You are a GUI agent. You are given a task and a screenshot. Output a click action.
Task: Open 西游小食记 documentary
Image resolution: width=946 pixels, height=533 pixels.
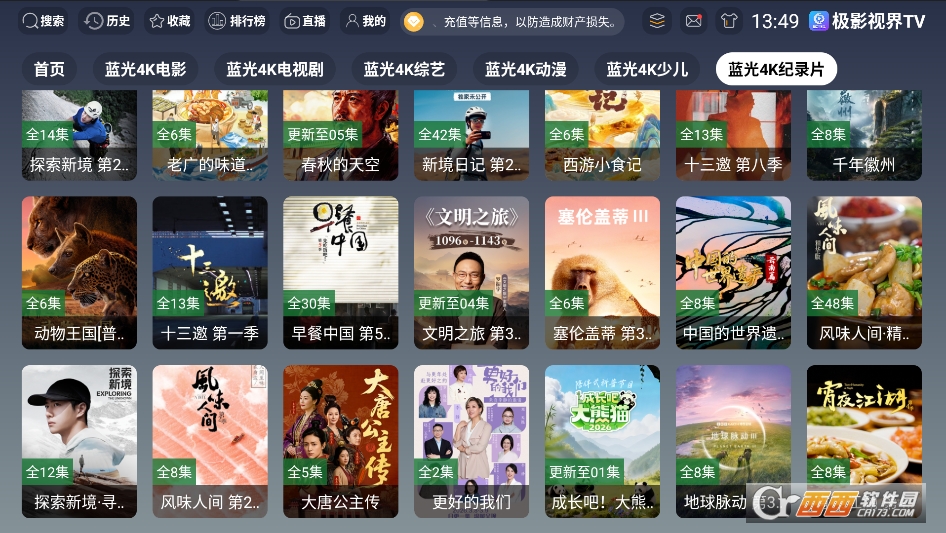tap(602, 135)
